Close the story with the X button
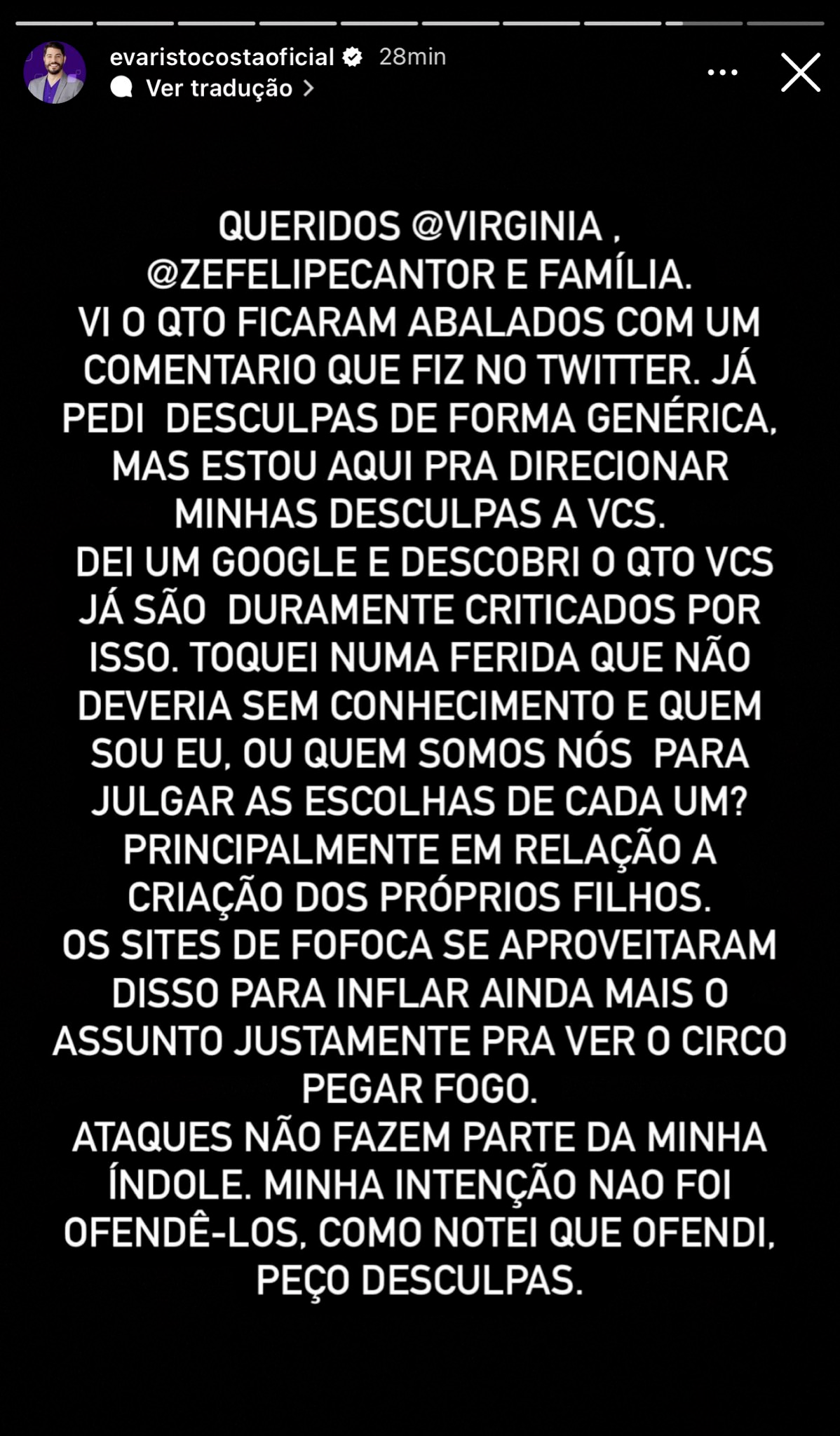 [801, 72]
